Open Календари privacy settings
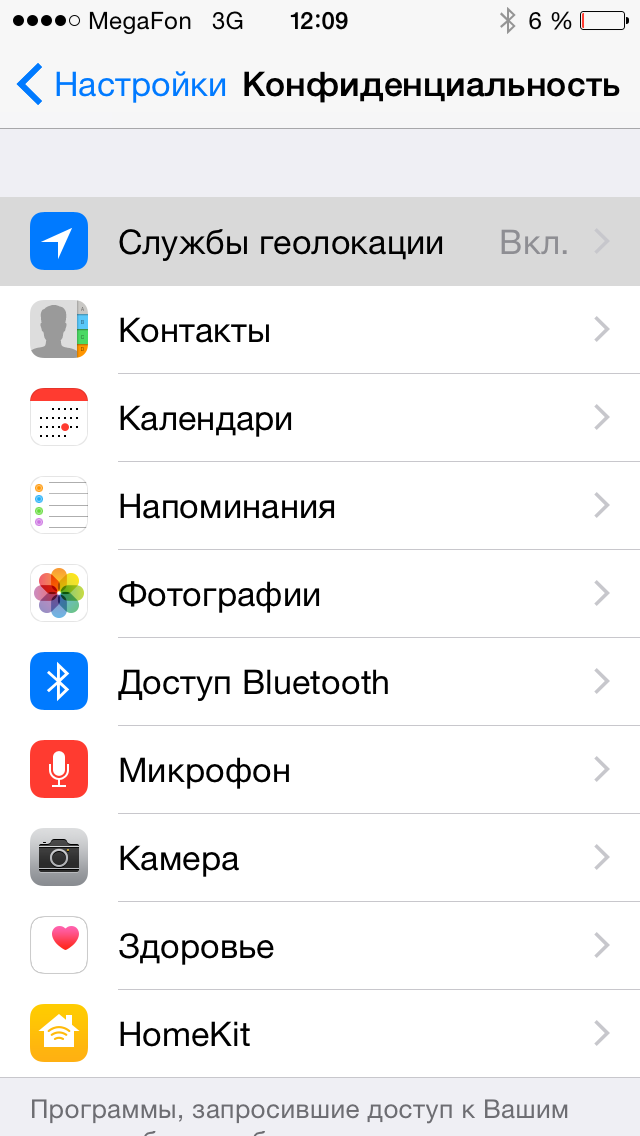 pos(320,418)
